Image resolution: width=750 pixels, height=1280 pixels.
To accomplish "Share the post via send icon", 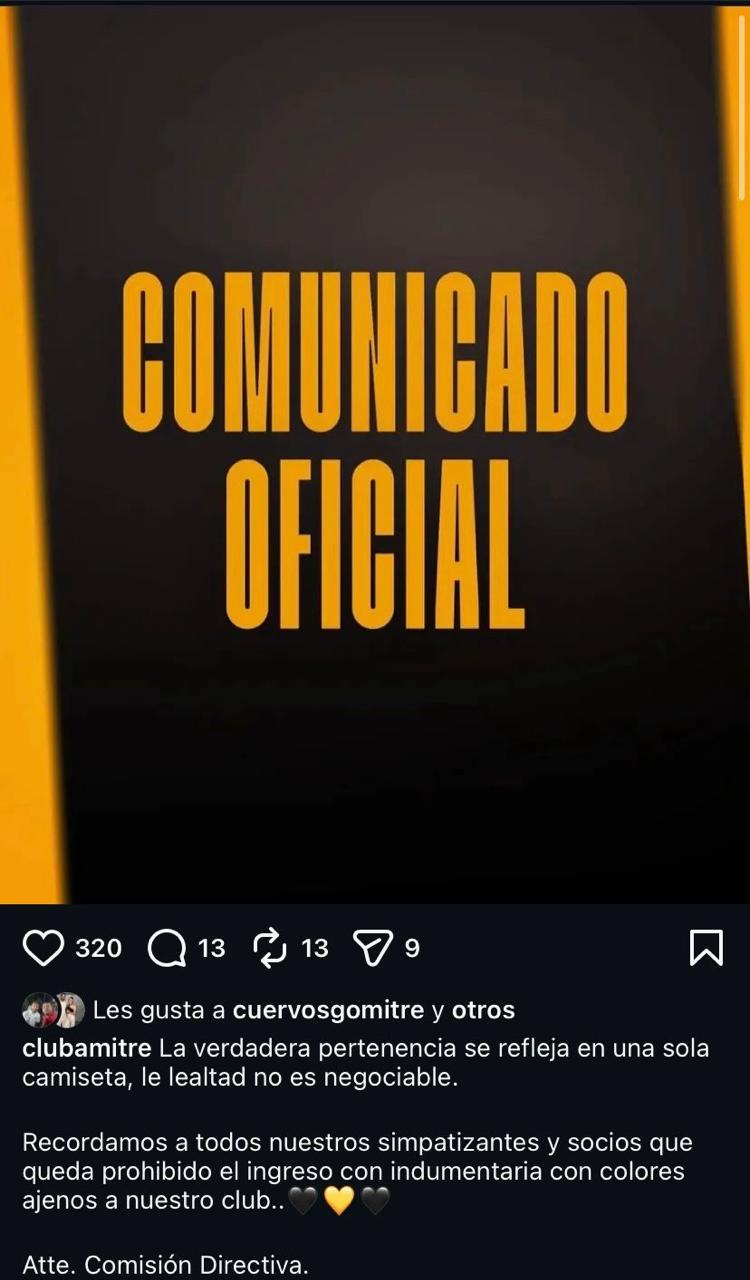I will pos(372,948).
